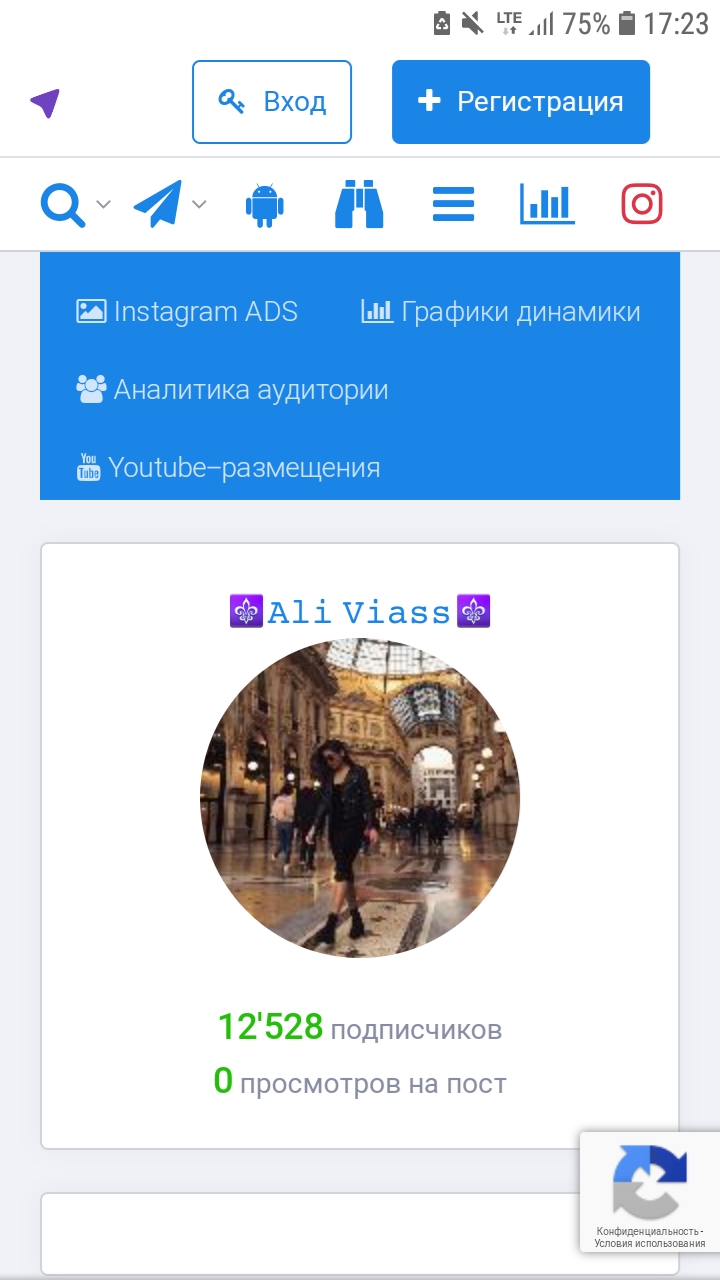Tap the reCAPTCHA privacy badge
Screen dimensions: 720x1280
(650, 1191)
